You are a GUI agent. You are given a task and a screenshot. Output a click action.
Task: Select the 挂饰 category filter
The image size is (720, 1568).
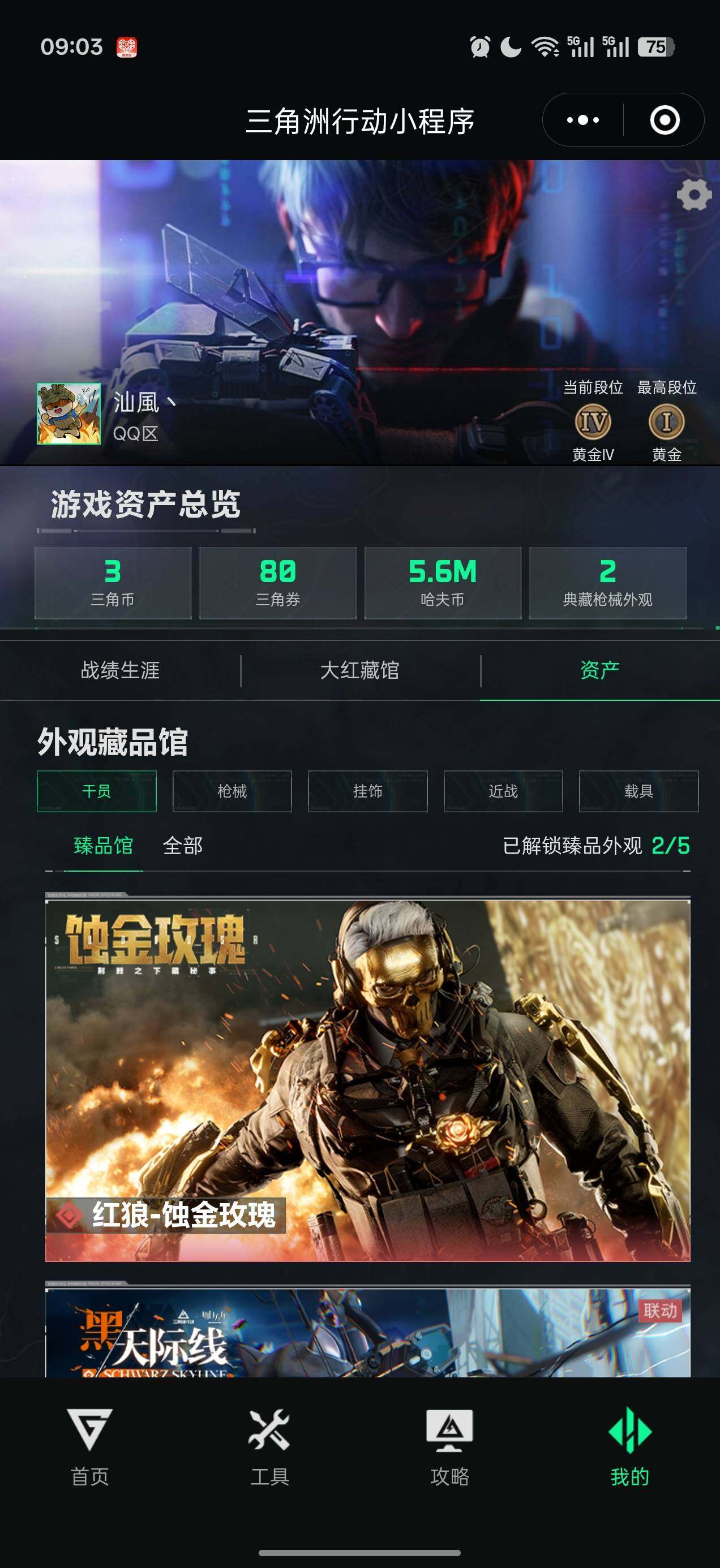[x=367, y=791]
